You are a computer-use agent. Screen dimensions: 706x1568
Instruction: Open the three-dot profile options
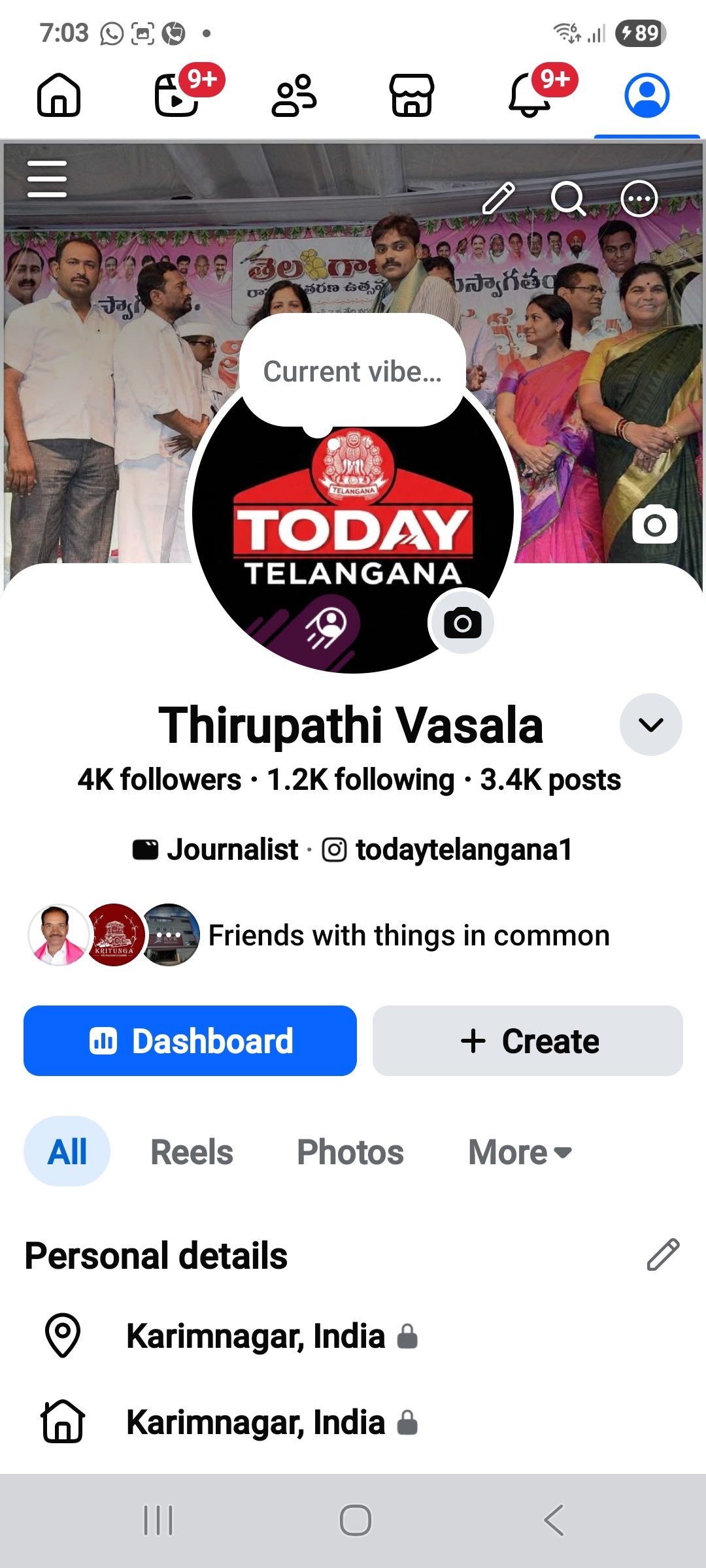(639, 199)
